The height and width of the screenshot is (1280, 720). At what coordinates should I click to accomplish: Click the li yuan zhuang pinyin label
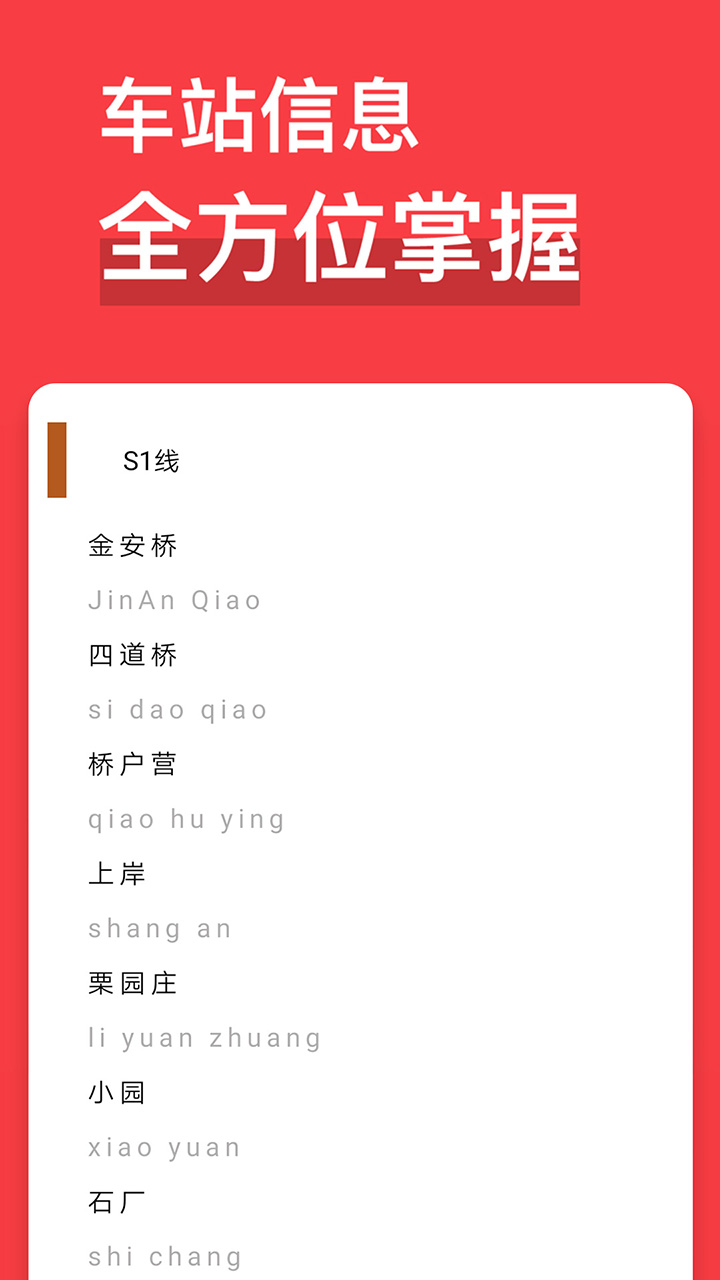(x=203, y=1037)
